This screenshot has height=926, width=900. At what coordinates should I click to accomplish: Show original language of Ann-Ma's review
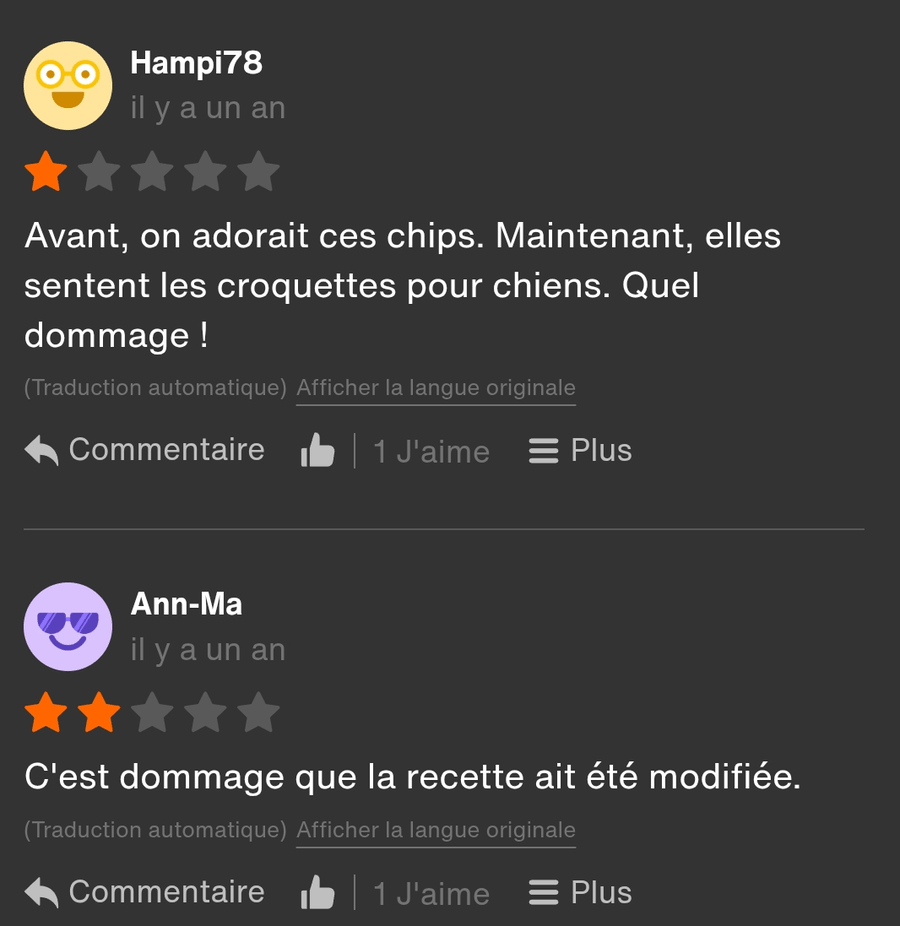pos(436,830)
